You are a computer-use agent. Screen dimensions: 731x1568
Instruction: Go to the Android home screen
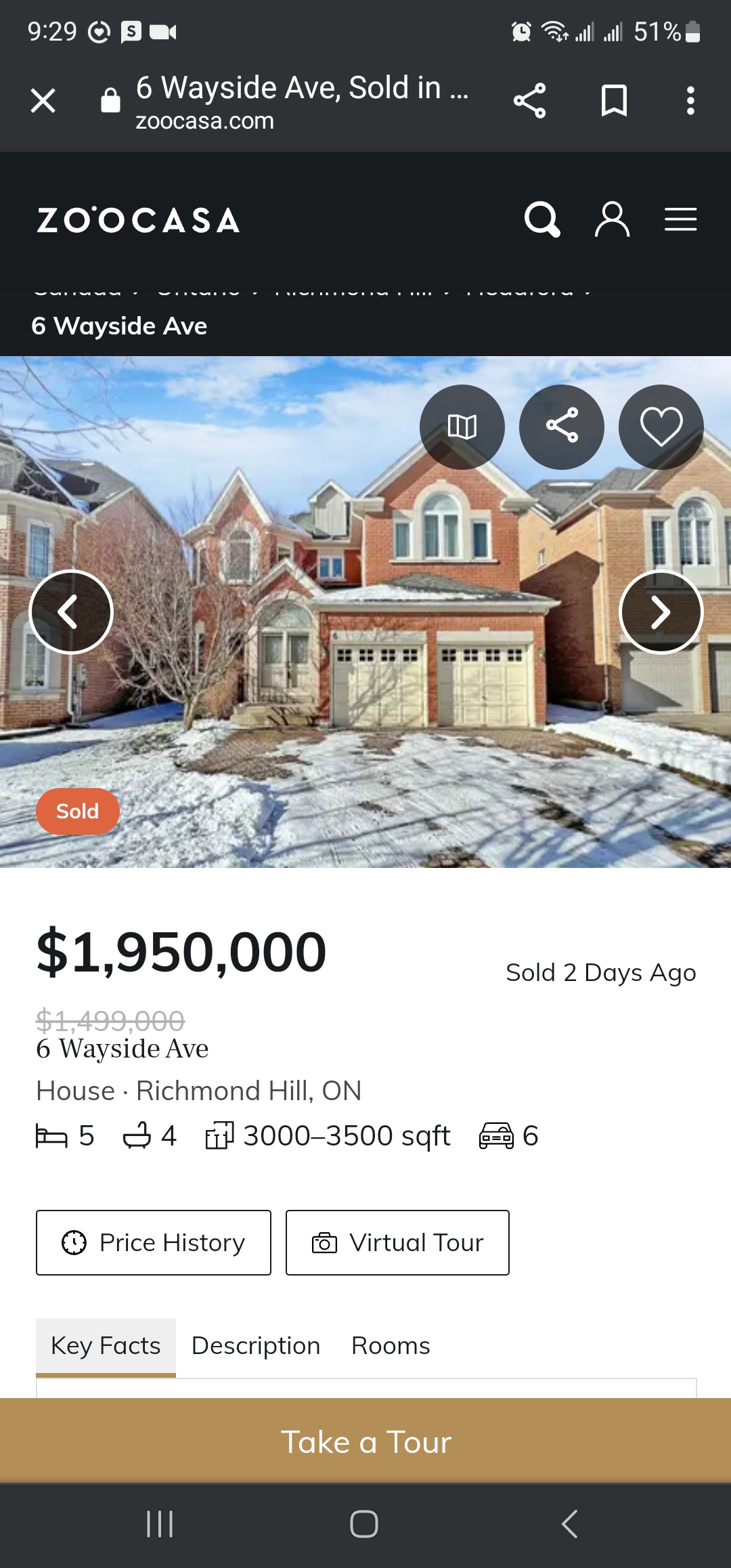click(364, 1525)
